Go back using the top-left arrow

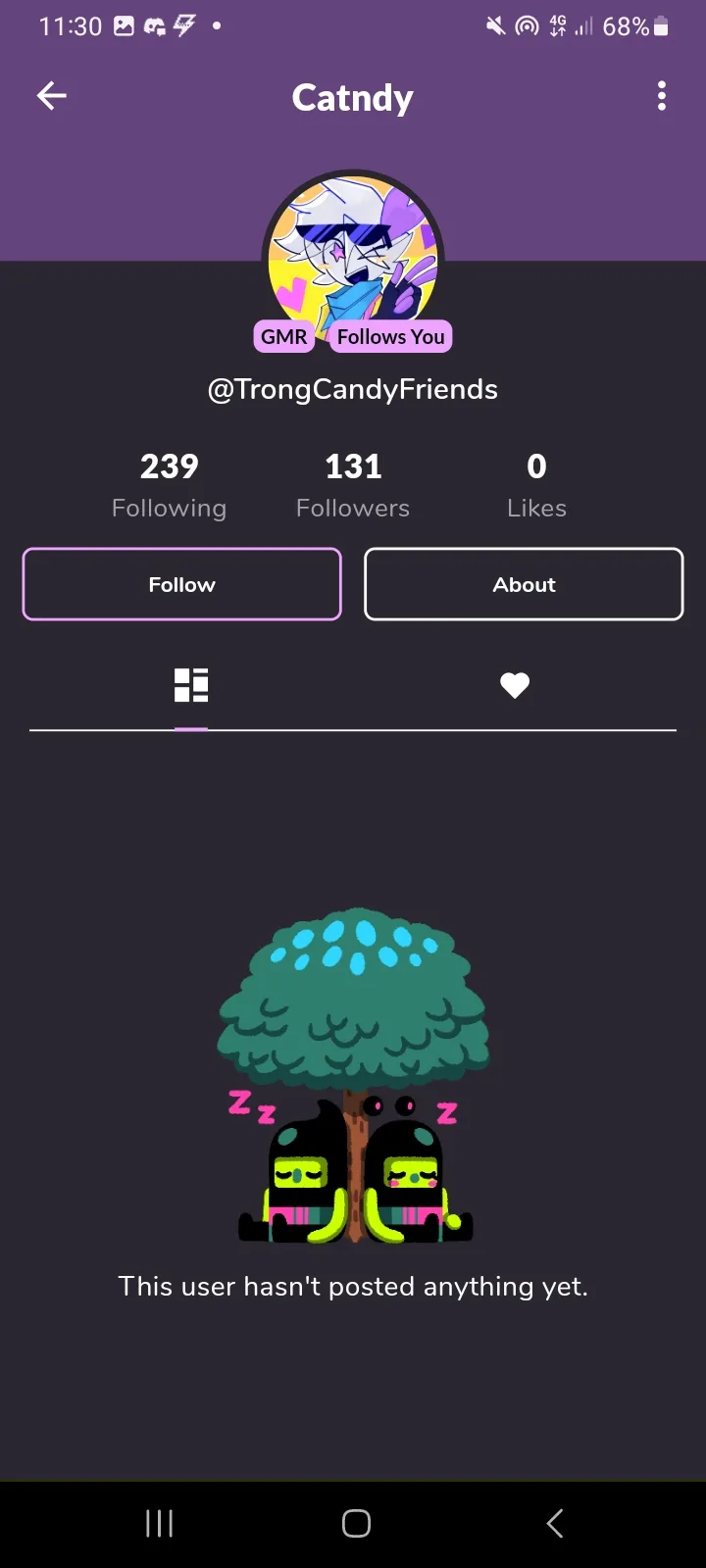point(52,95)
